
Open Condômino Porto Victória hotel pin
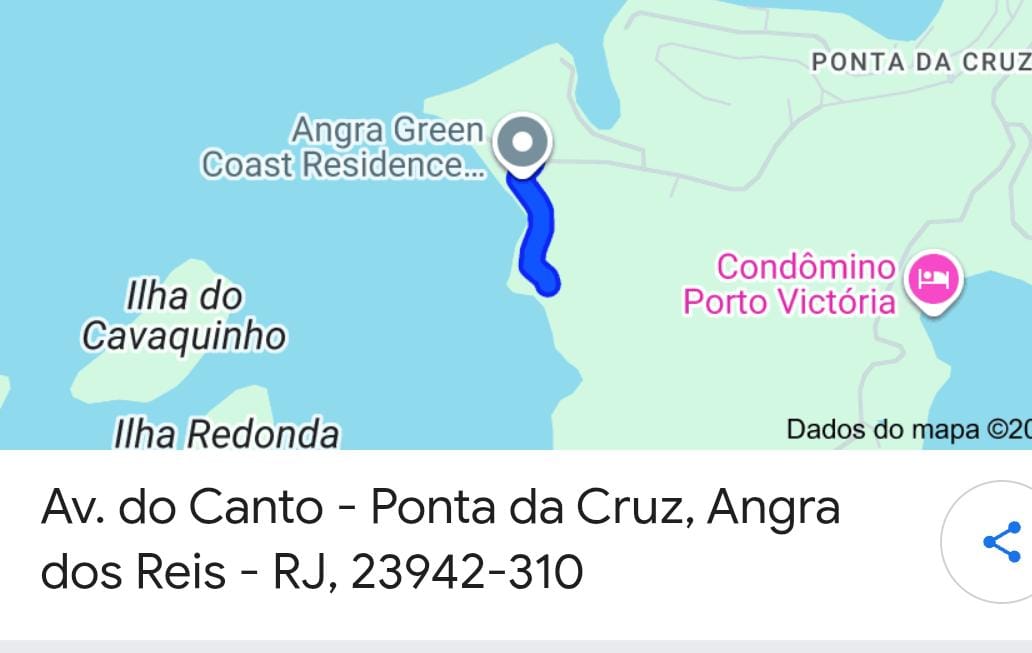(934, 280)
